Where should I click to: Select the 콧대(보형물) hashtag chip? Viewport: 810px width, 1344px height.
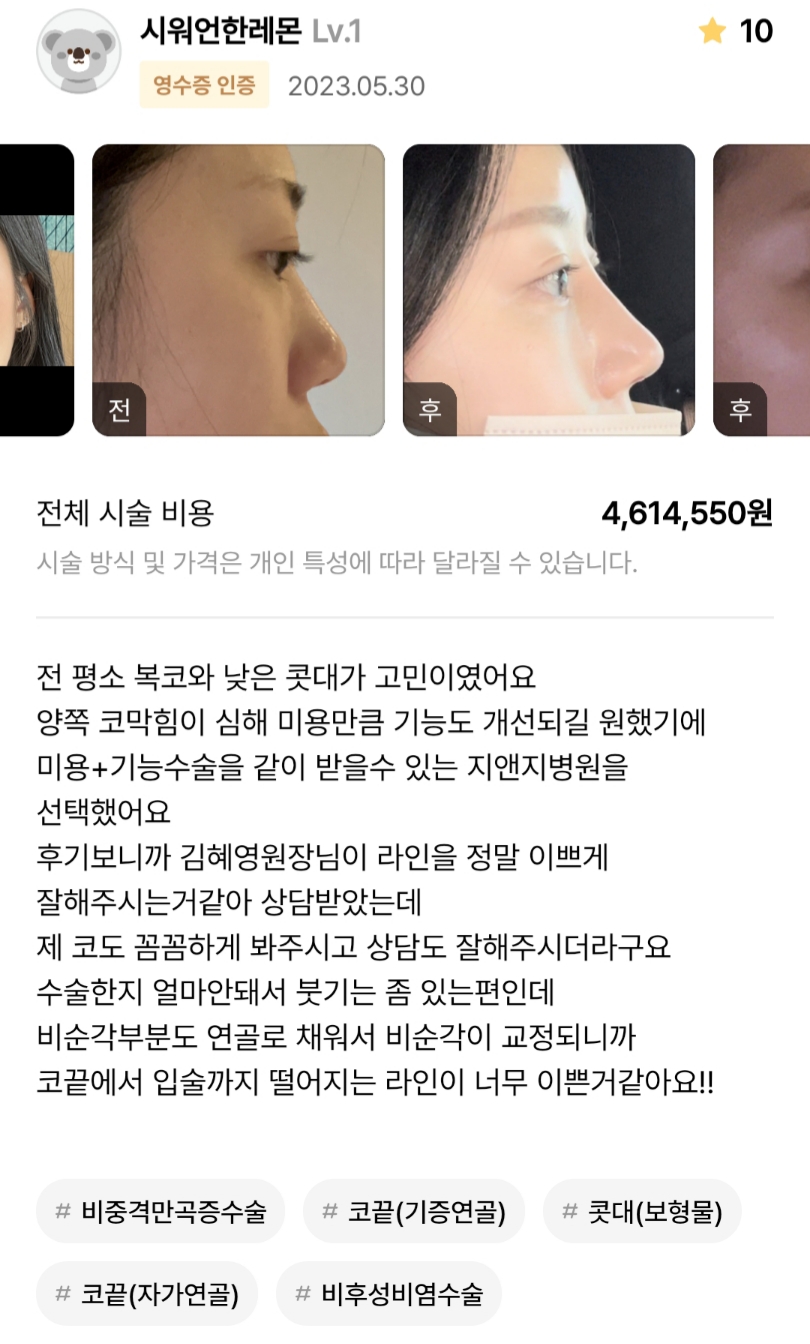coord(641,1211)
